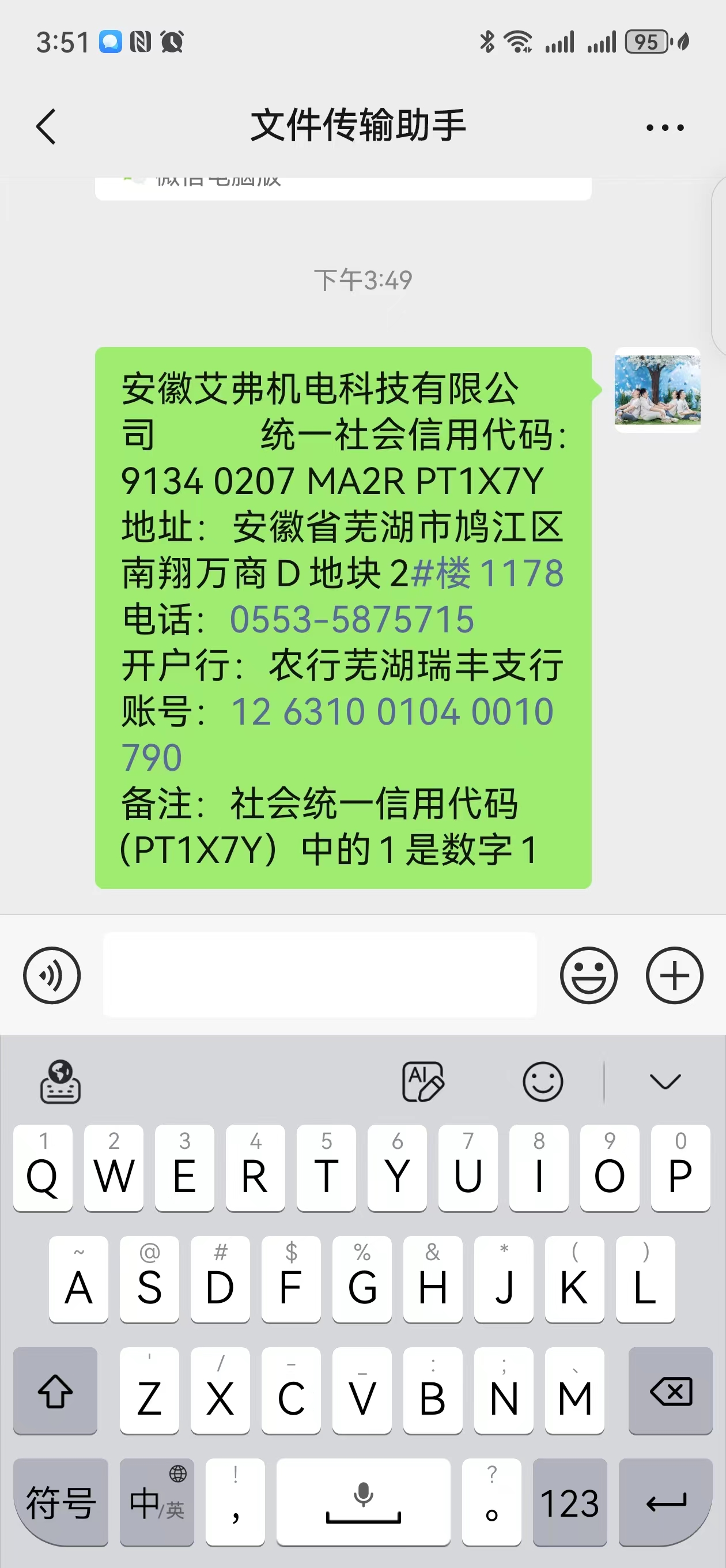
Task: Tap the backspace key
Action: tap(671, 1391)
